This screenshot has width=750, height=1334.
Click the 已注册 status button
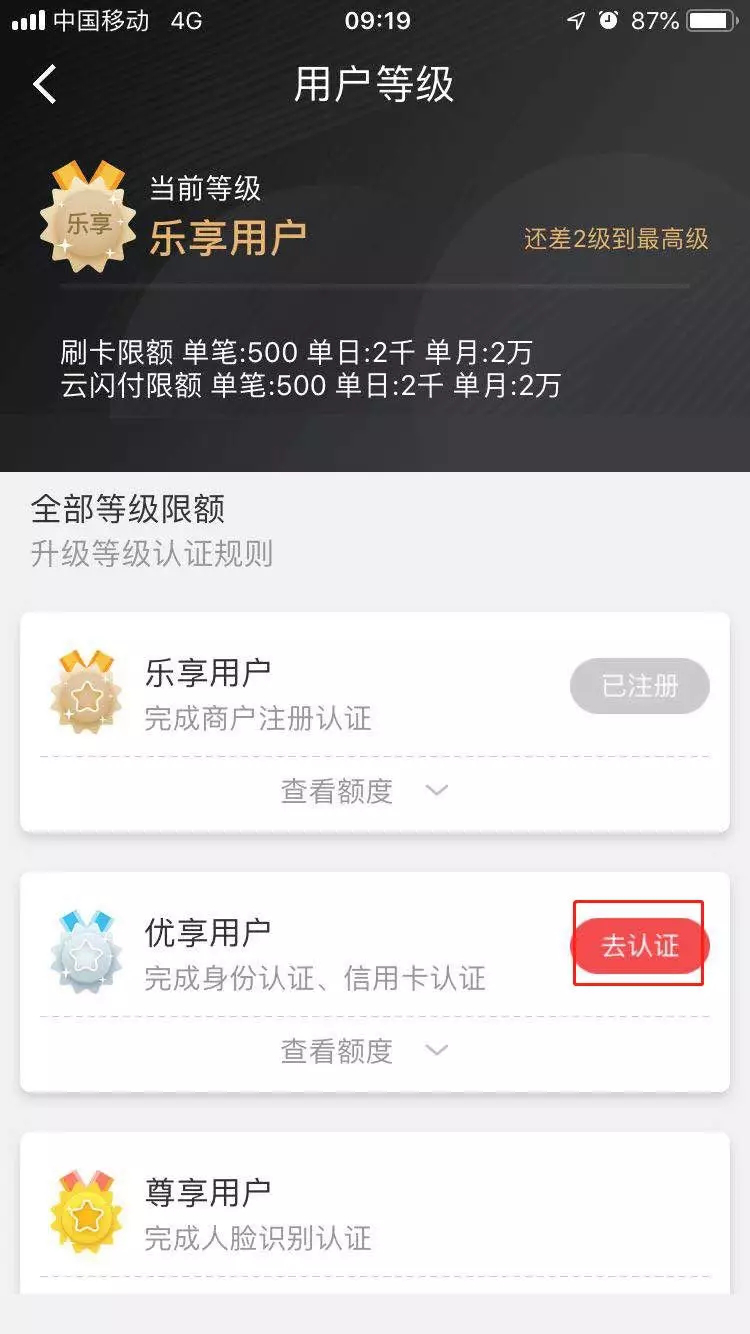[640, 687]
